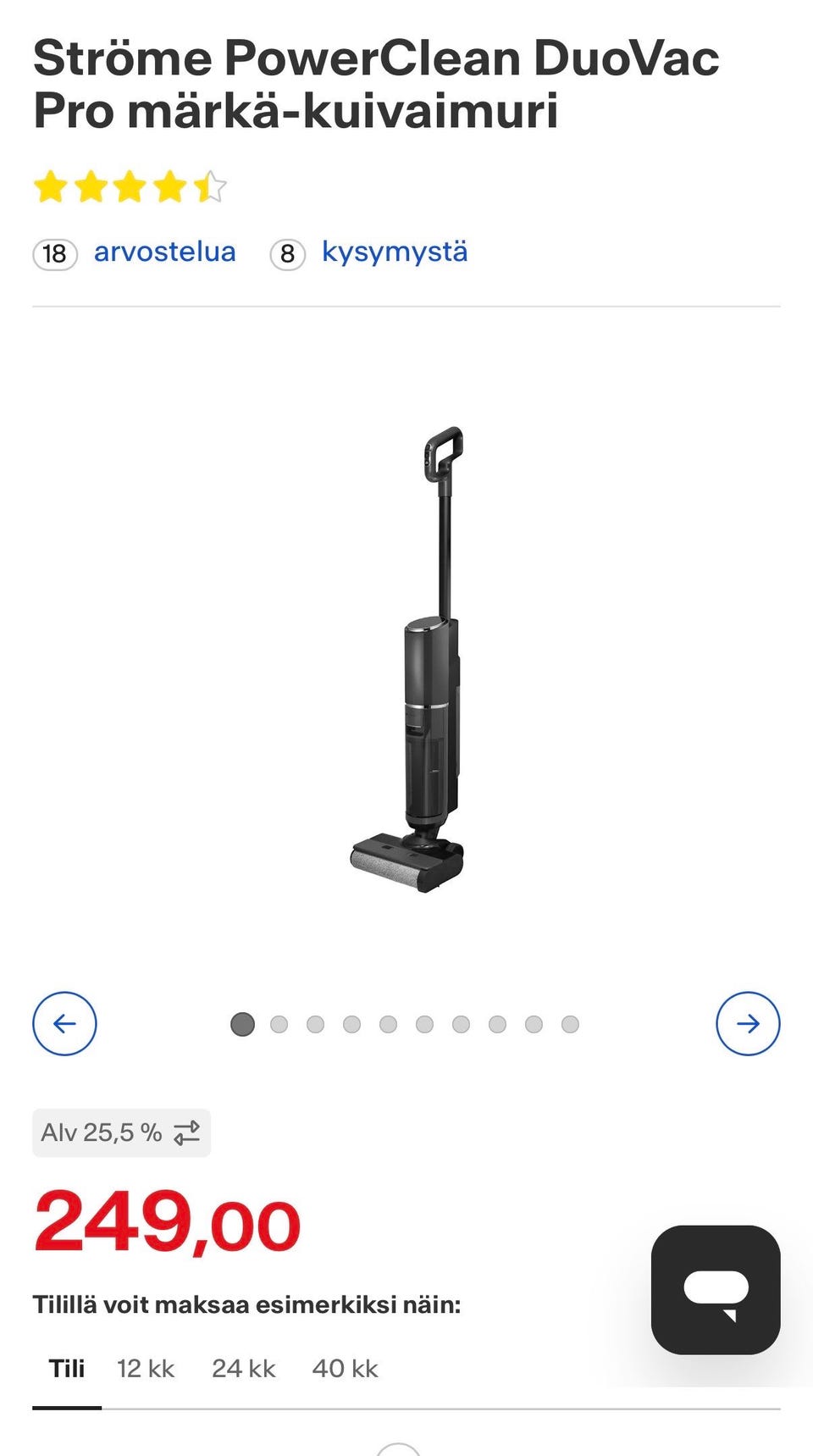Toggle the Alv 25,5 % VAT switch
813x1456 pixels.
[x=121, y=1132]
